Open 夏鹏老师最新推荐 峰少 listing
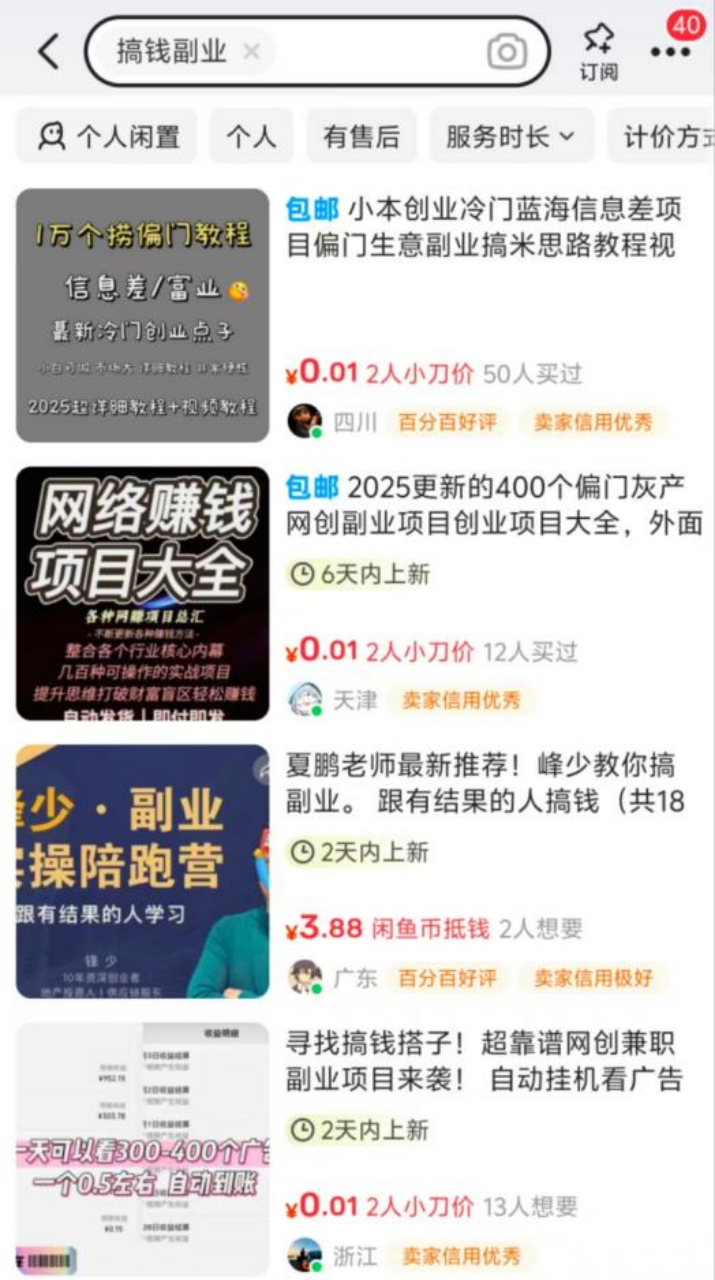Viewport: 715px width, 1280px height. 485,783
